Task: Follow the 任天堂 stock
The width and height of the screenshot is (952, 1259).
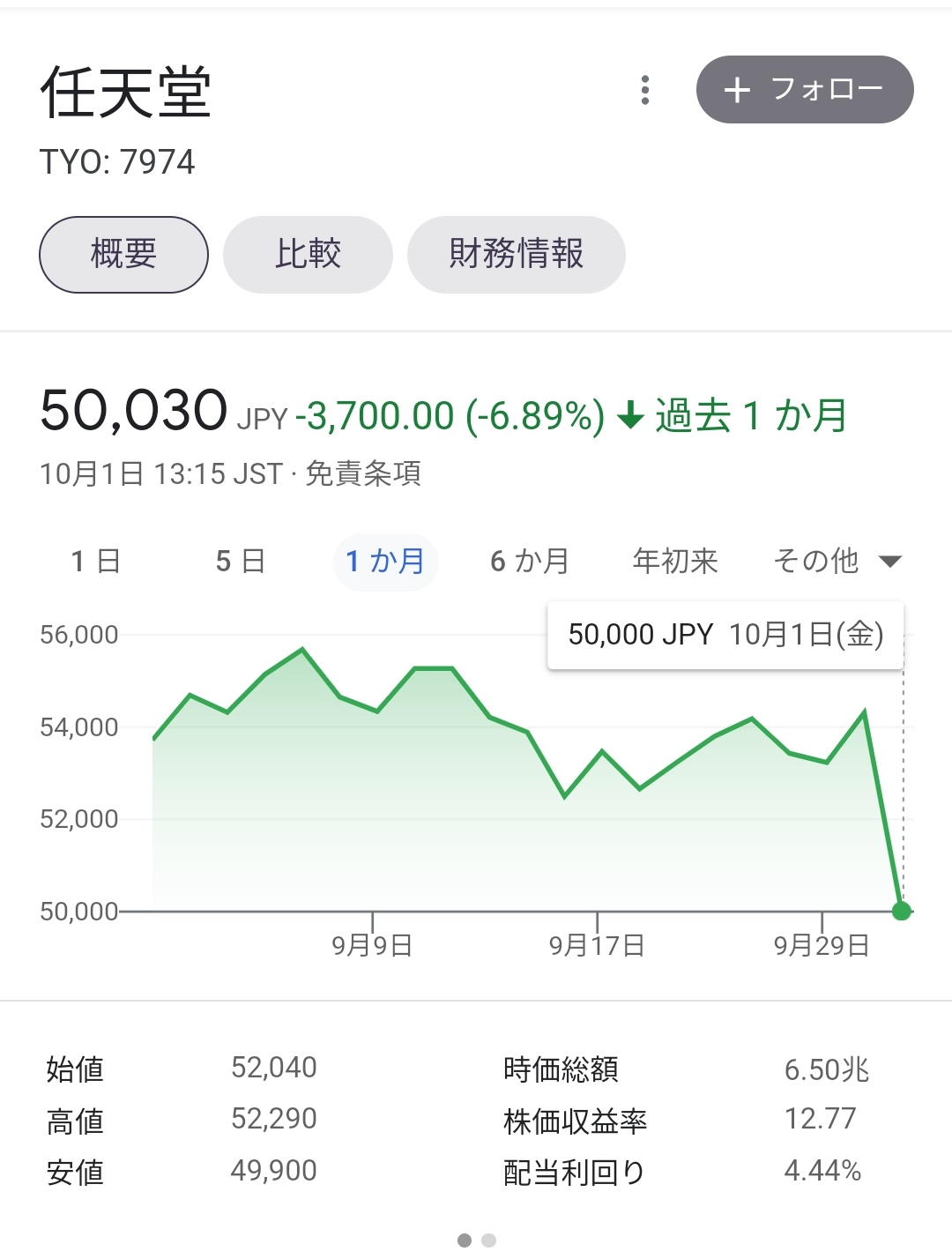Action: tap(804, 90)
